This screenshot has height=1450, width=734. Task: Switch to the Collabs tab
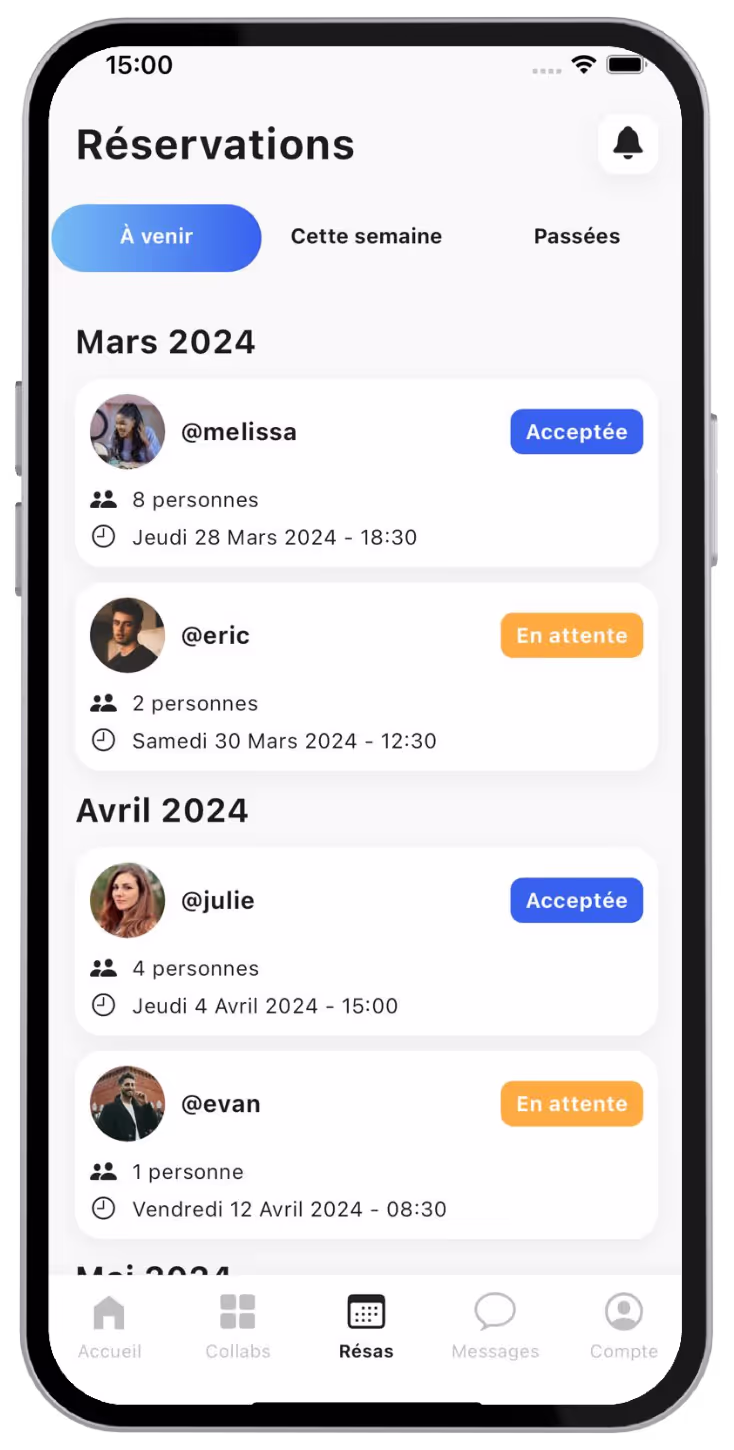click(x=238, y=1327)
